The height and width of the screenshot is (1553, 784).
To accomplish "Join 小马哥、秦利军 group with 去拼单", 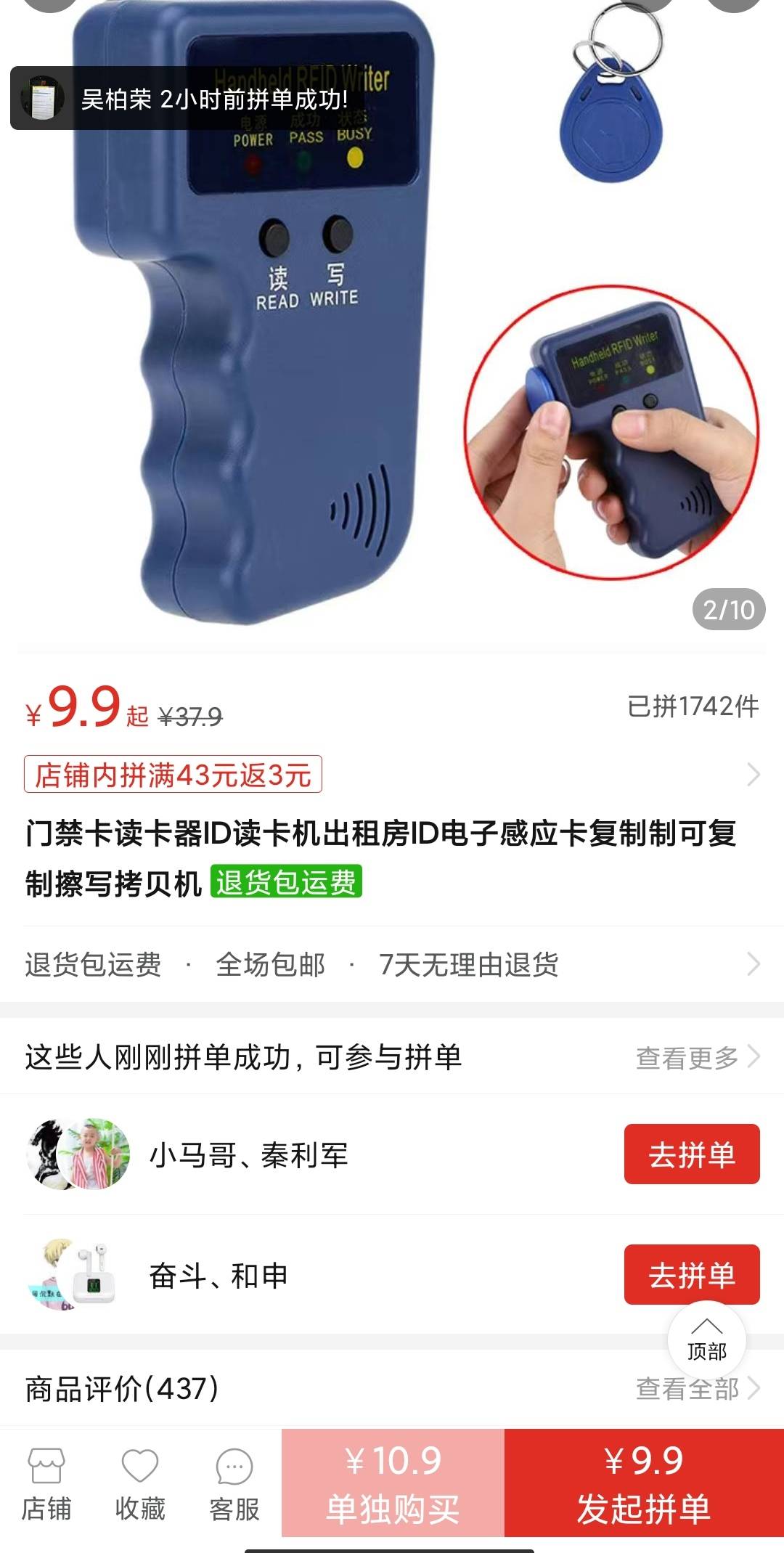I will [x=691, y=1154].
